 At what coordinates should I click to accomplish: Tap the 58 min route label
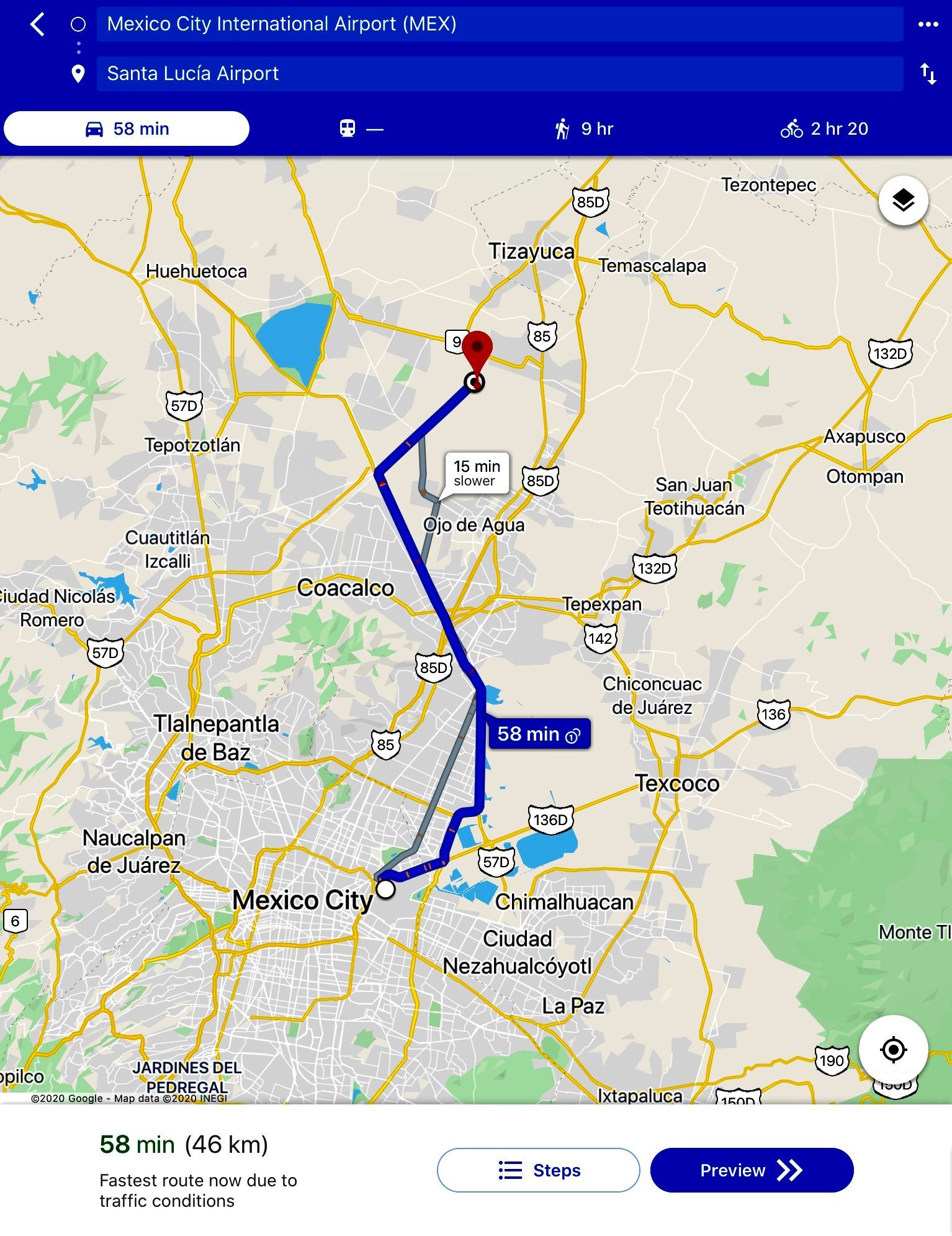click(539, 734)
